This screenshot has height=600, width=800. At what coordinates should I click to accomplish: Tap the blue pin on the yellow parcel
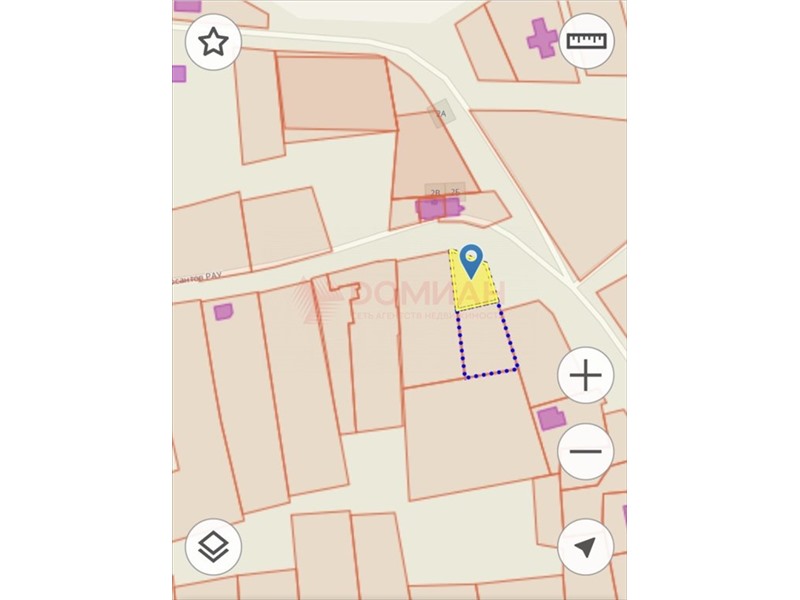[x=471, y=260]
